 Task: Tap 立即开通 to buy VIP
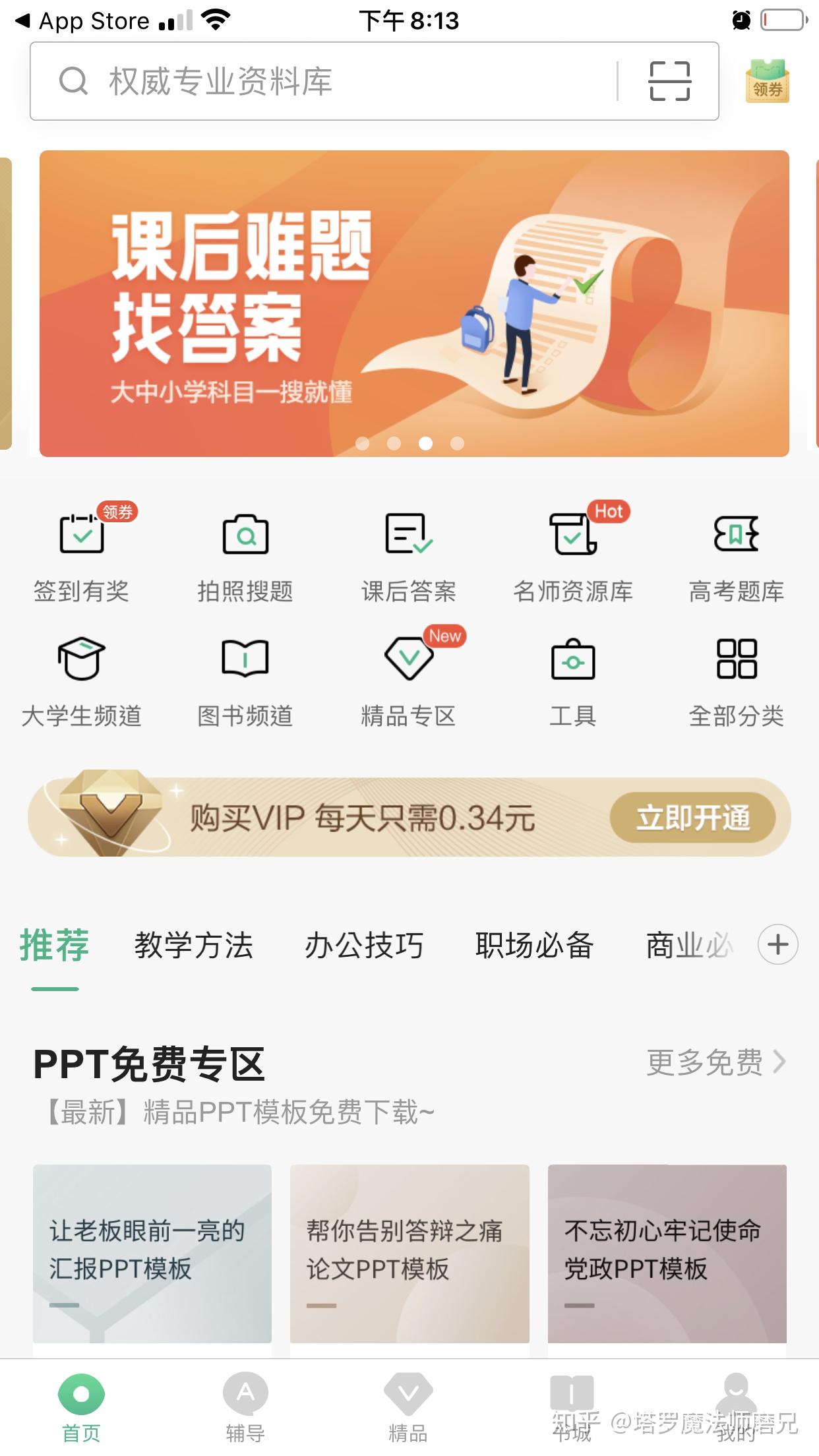pyautogui.click(x=693, y=818)
